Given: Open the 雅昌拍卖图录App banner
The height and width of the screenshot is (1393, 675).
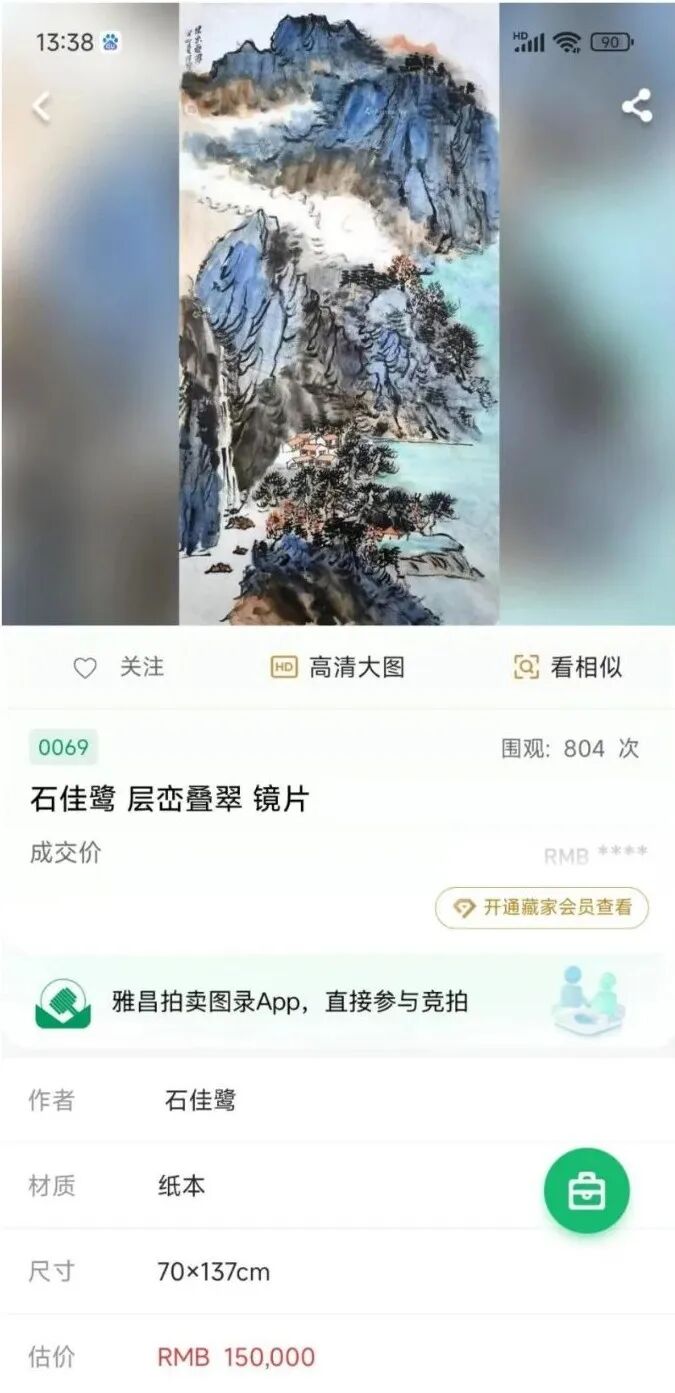Looking at the screenshot, I should [338, 1002].
